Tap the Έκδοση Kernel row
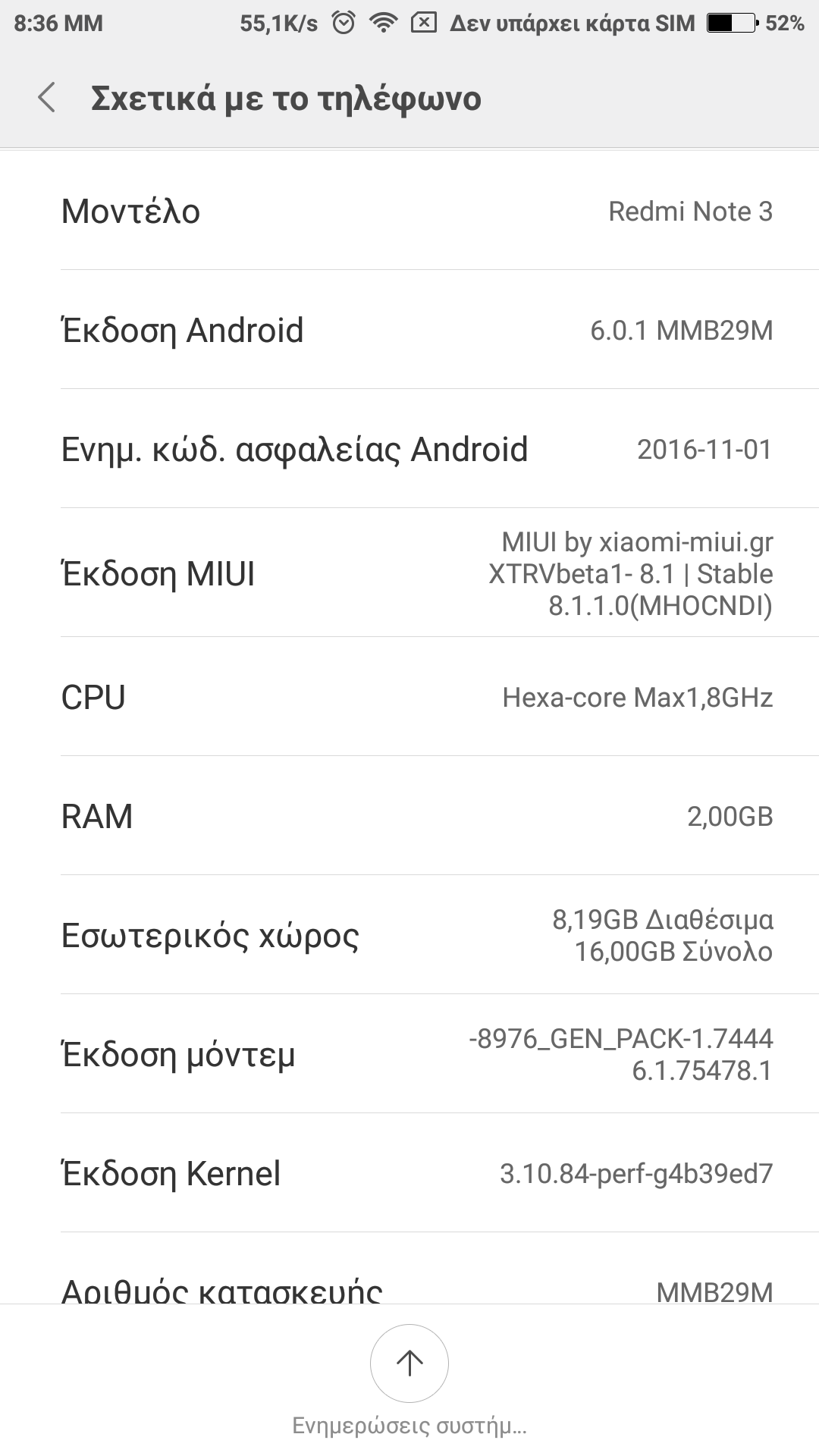This screenshot has height=1456, width=819. 409,1173
